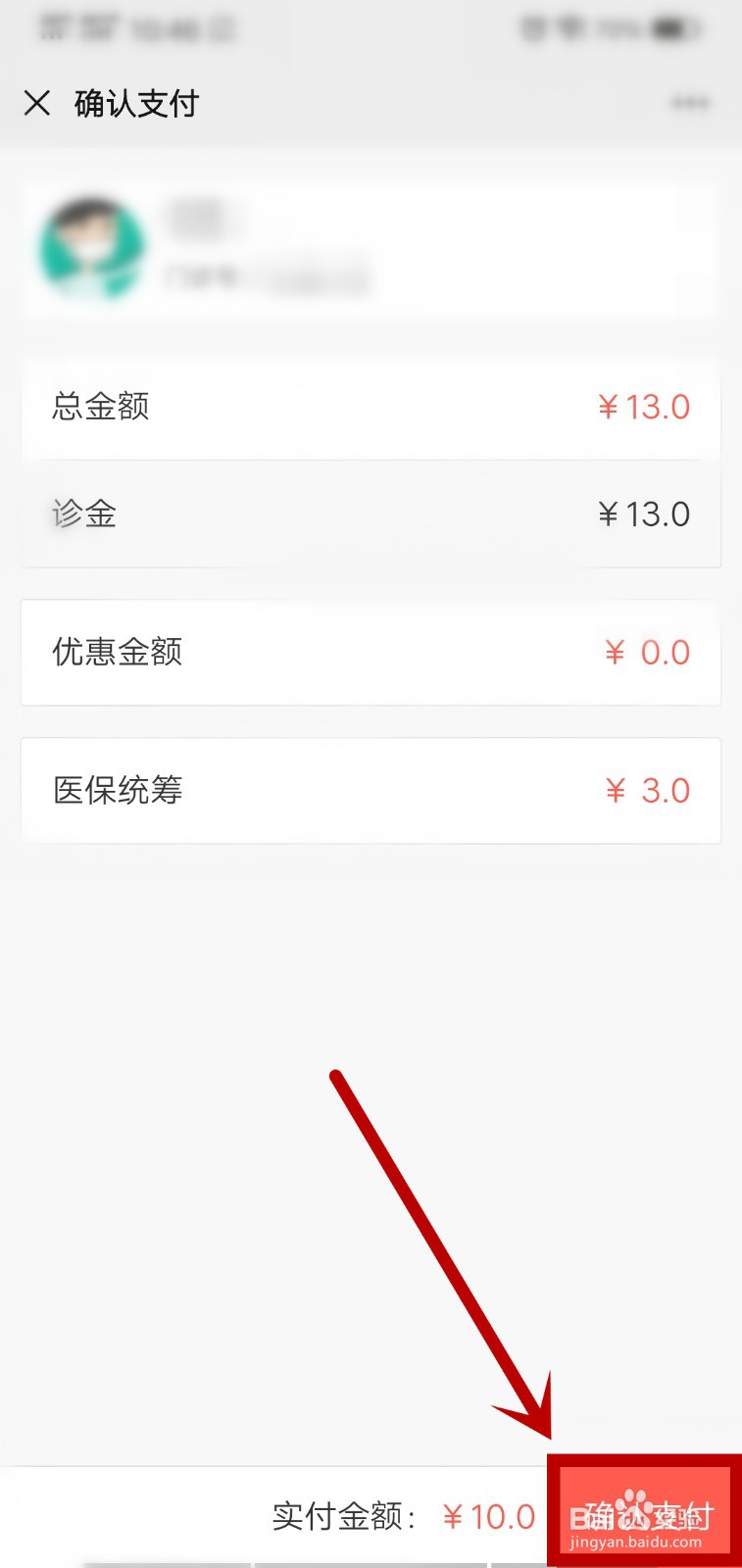Tap the 优惠金额 discount amount row
Image resolution: width=742 pixels, height=1568 pixels.
pos(371,653)
